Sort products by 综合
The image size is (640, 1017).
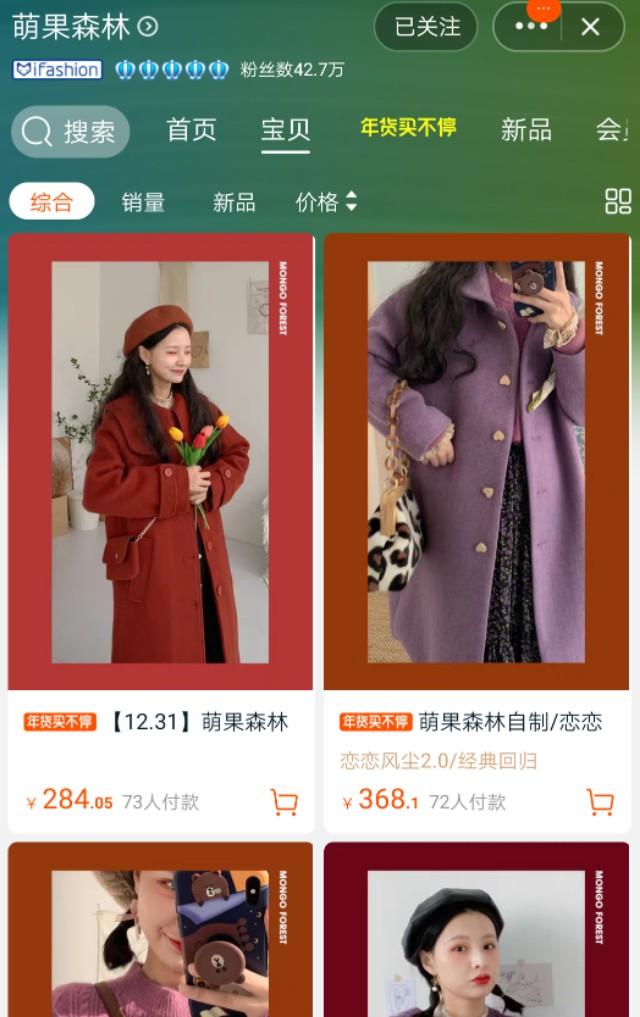pos(52,202)
